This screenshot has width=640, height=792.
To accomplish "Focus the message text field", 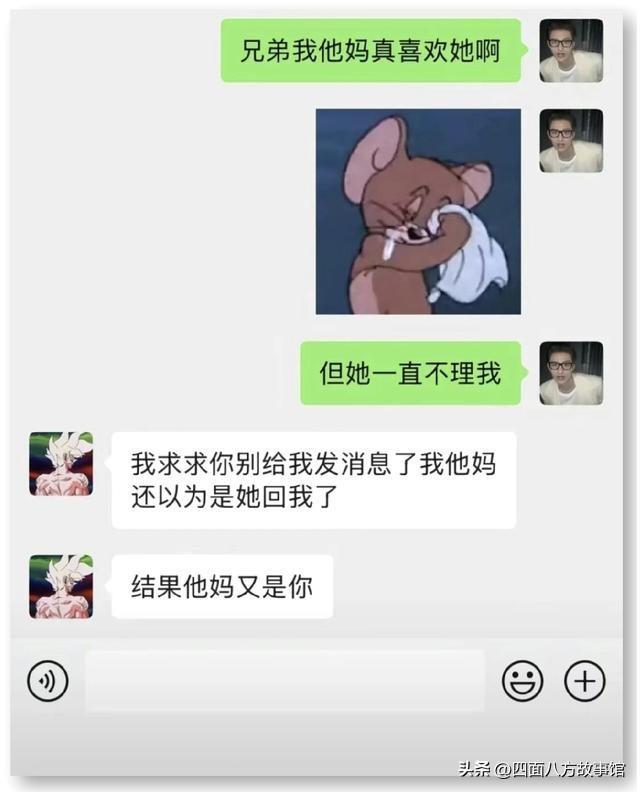I will (285, 681).
